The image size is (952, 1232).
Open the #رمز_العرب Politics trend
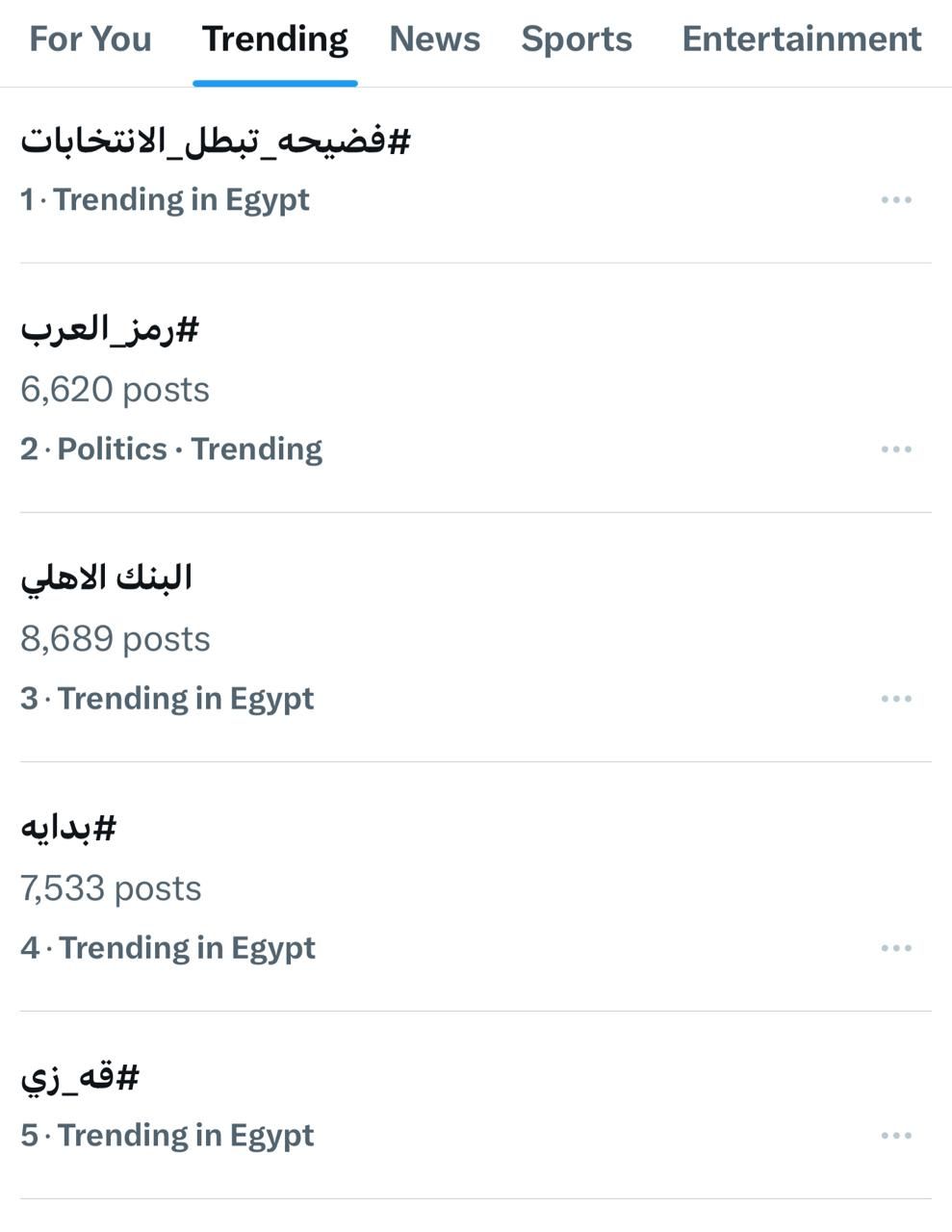(110, 330)
